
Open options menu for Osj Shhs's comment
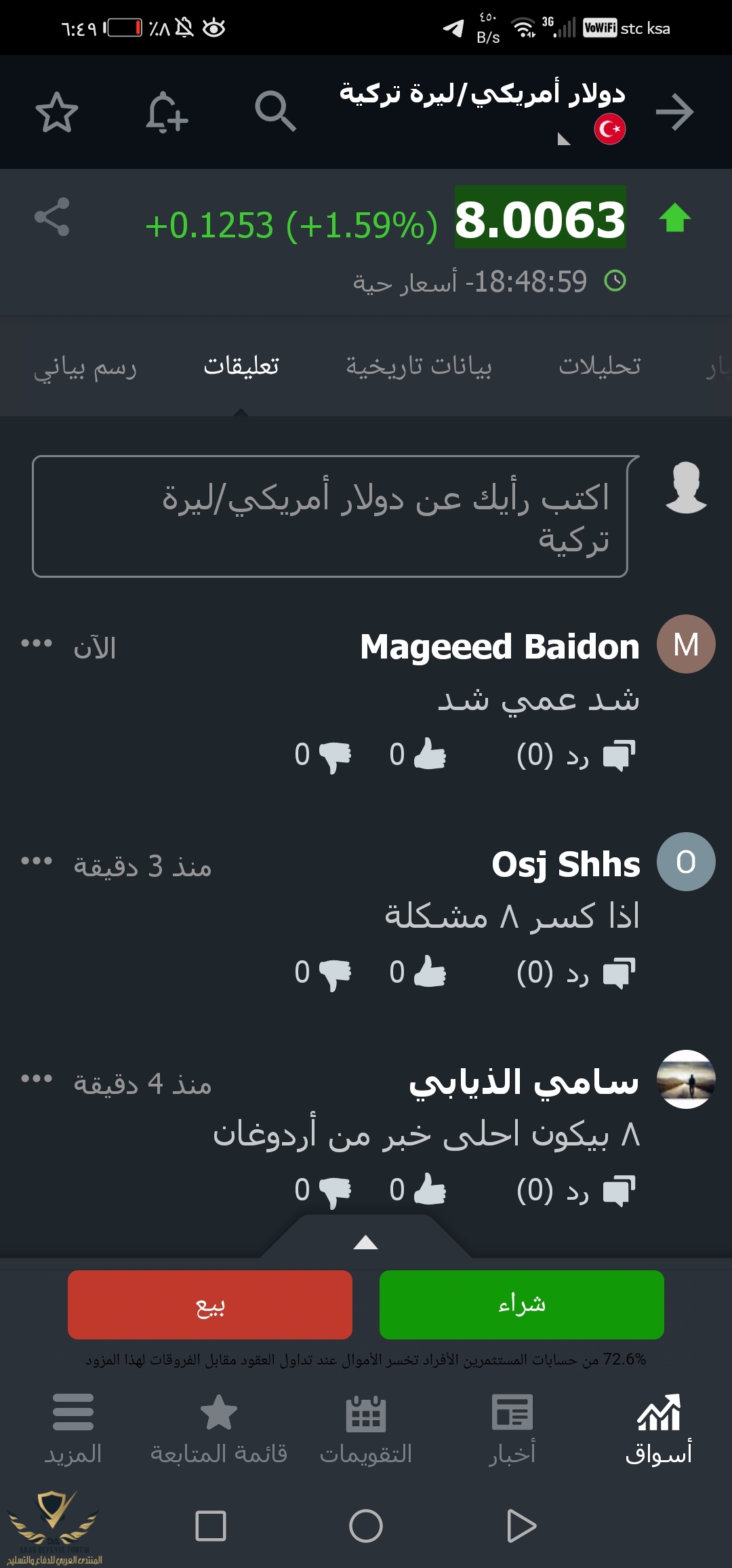tap(37, 861)
